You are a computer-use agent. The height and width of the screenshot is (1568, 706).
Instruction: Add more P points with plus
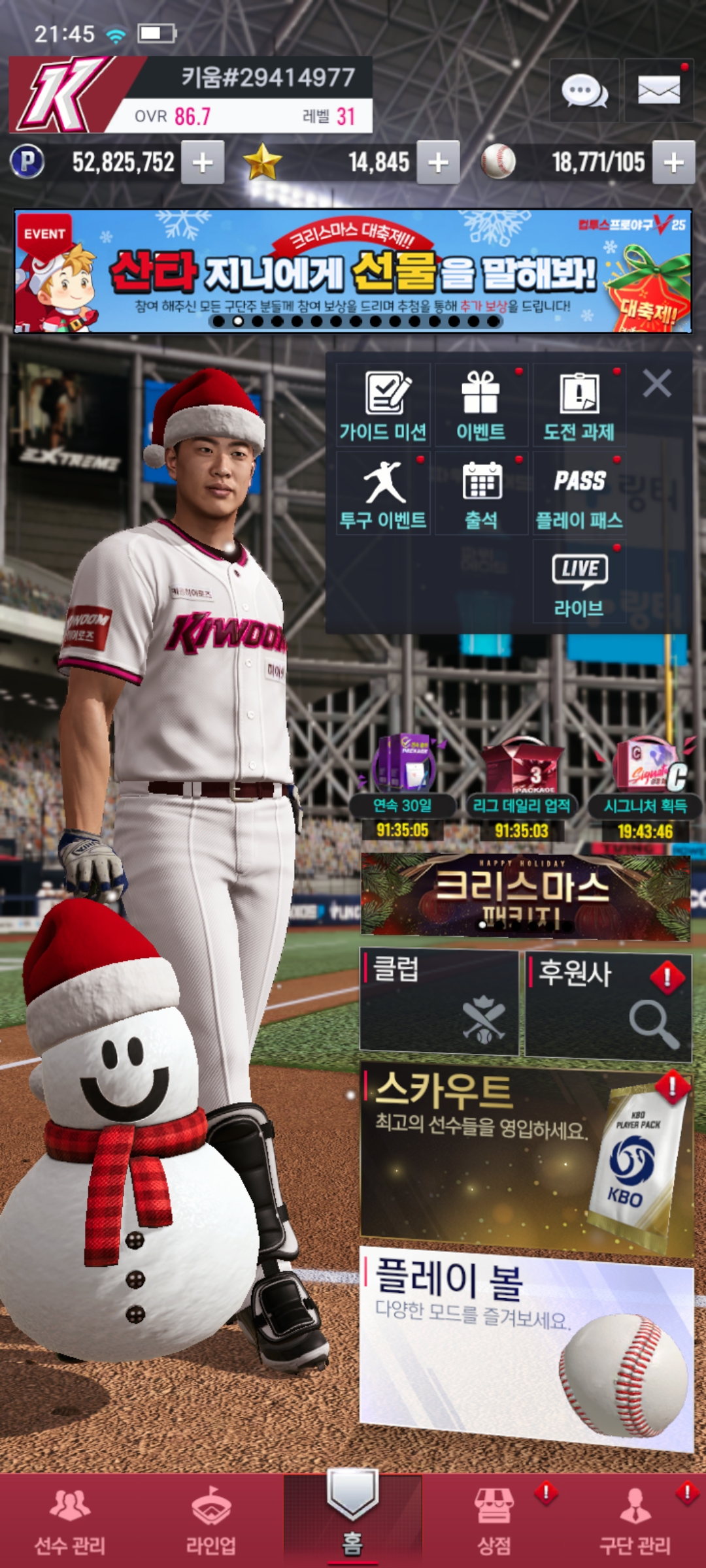coord(203,162)
